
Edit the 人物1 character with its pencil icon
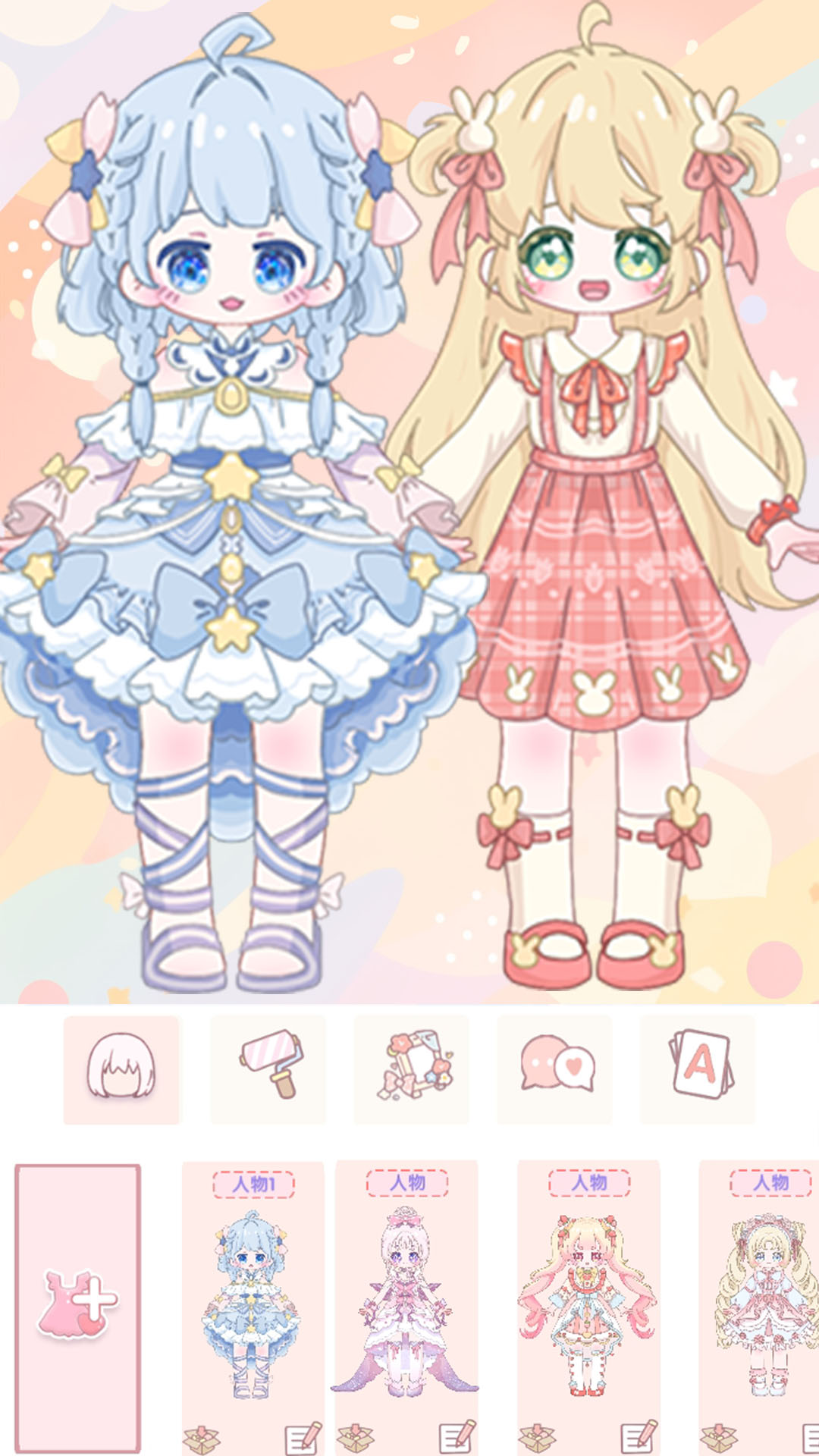coord(303,1437)
